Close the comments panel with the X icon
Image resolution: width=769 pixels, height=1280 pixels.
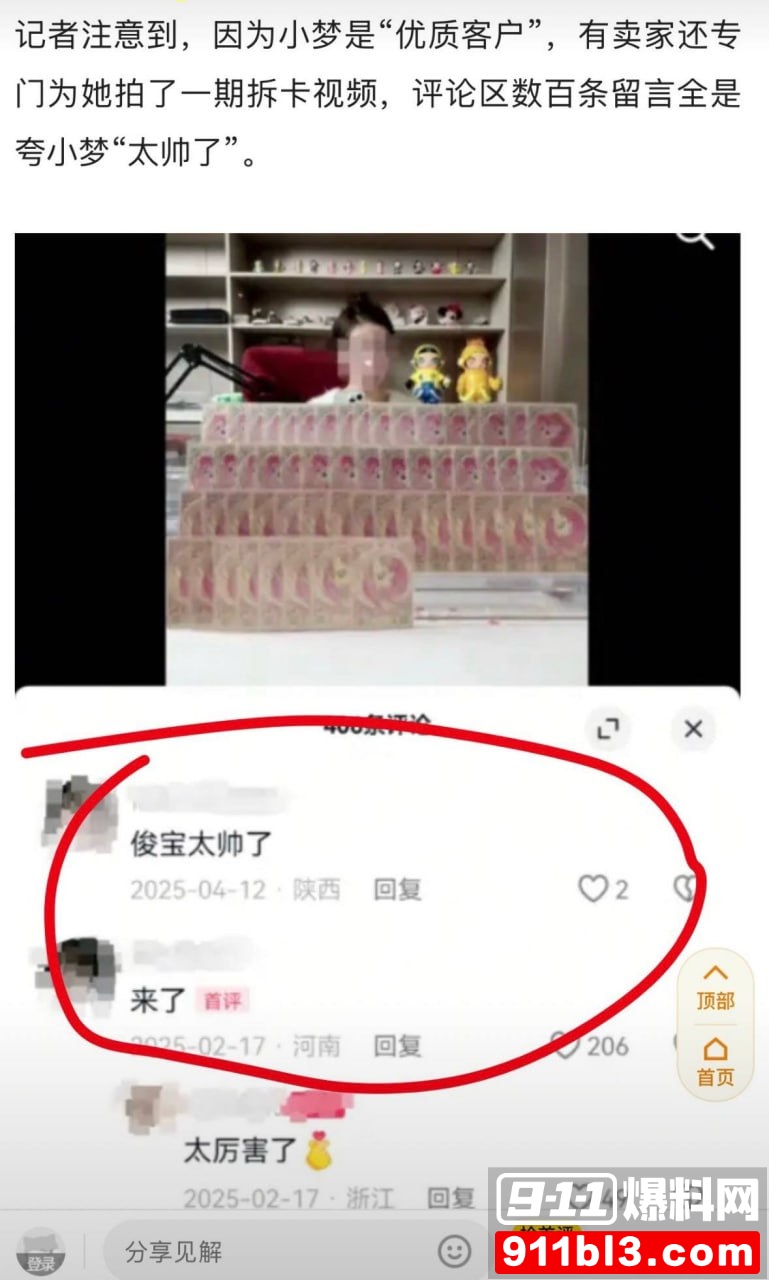point(692,730)
